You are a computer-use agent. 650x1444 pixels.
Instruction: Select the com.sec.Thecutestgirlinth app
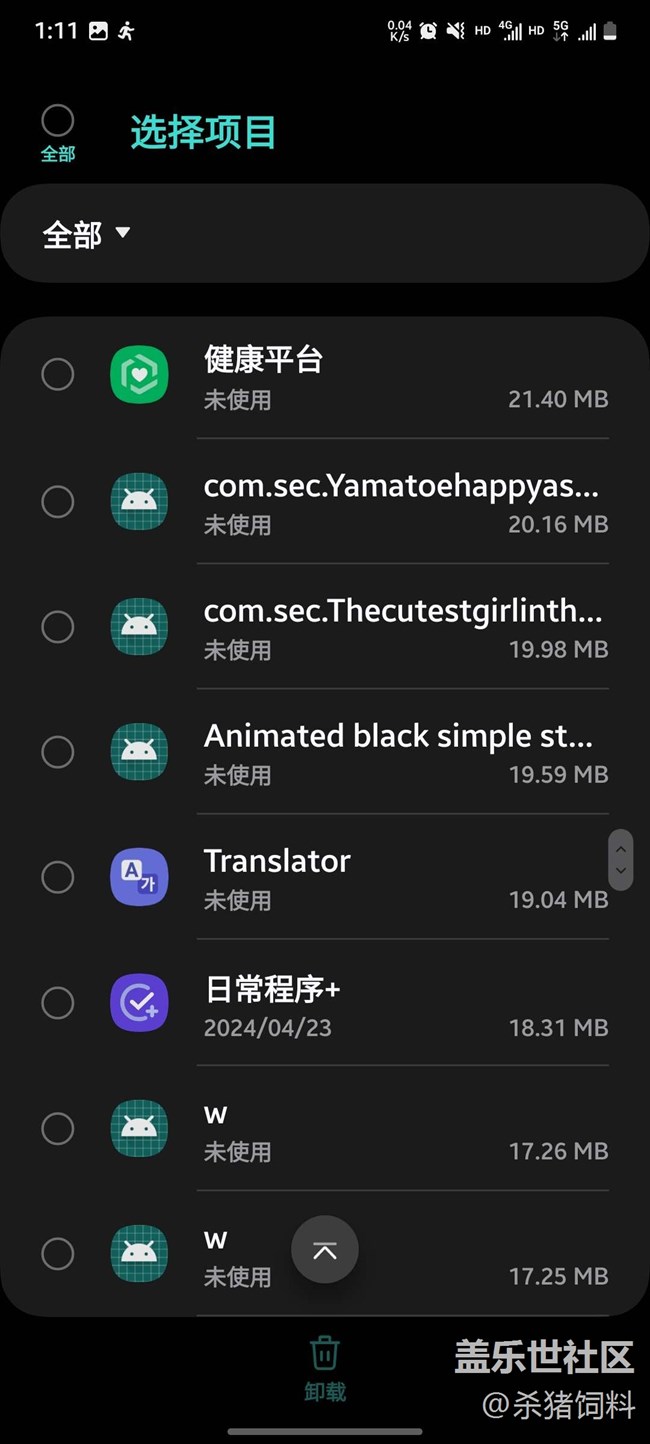click(58, 627)
